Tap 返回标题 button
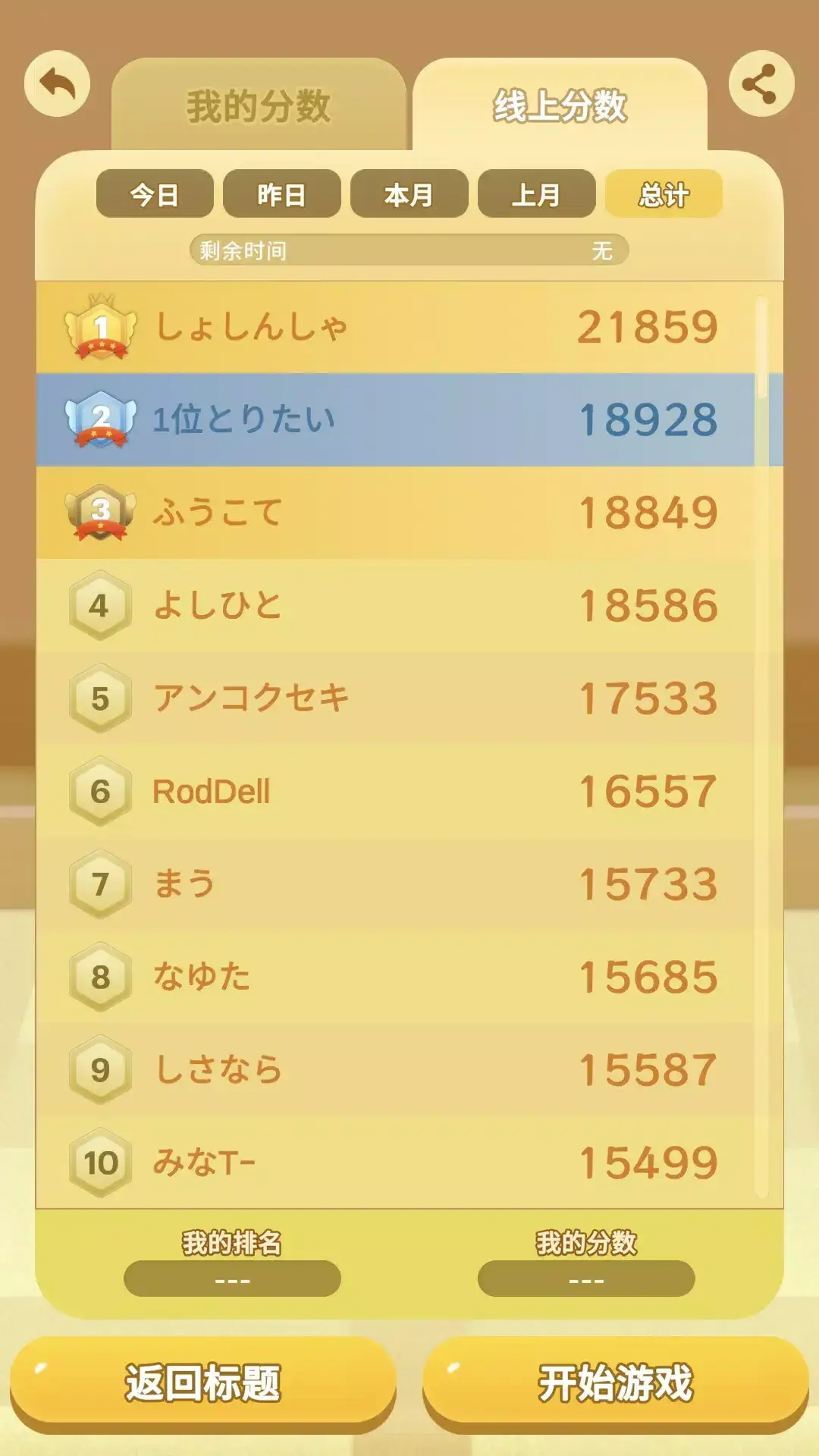The width and height of the screenshot is (819, 1456). point(203,1382)
